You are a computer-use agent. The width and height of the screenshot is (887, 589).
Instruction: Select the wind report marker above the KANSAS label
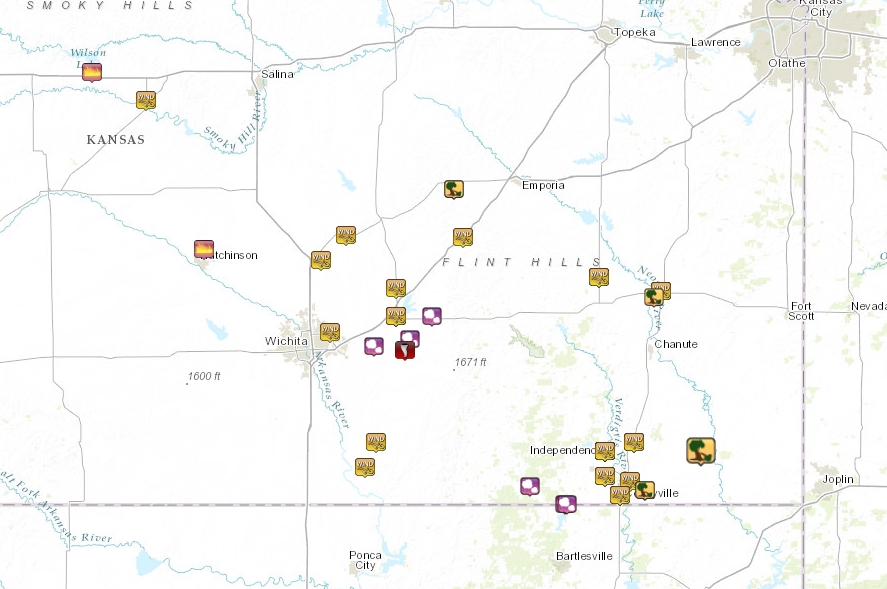click(146, 99)
